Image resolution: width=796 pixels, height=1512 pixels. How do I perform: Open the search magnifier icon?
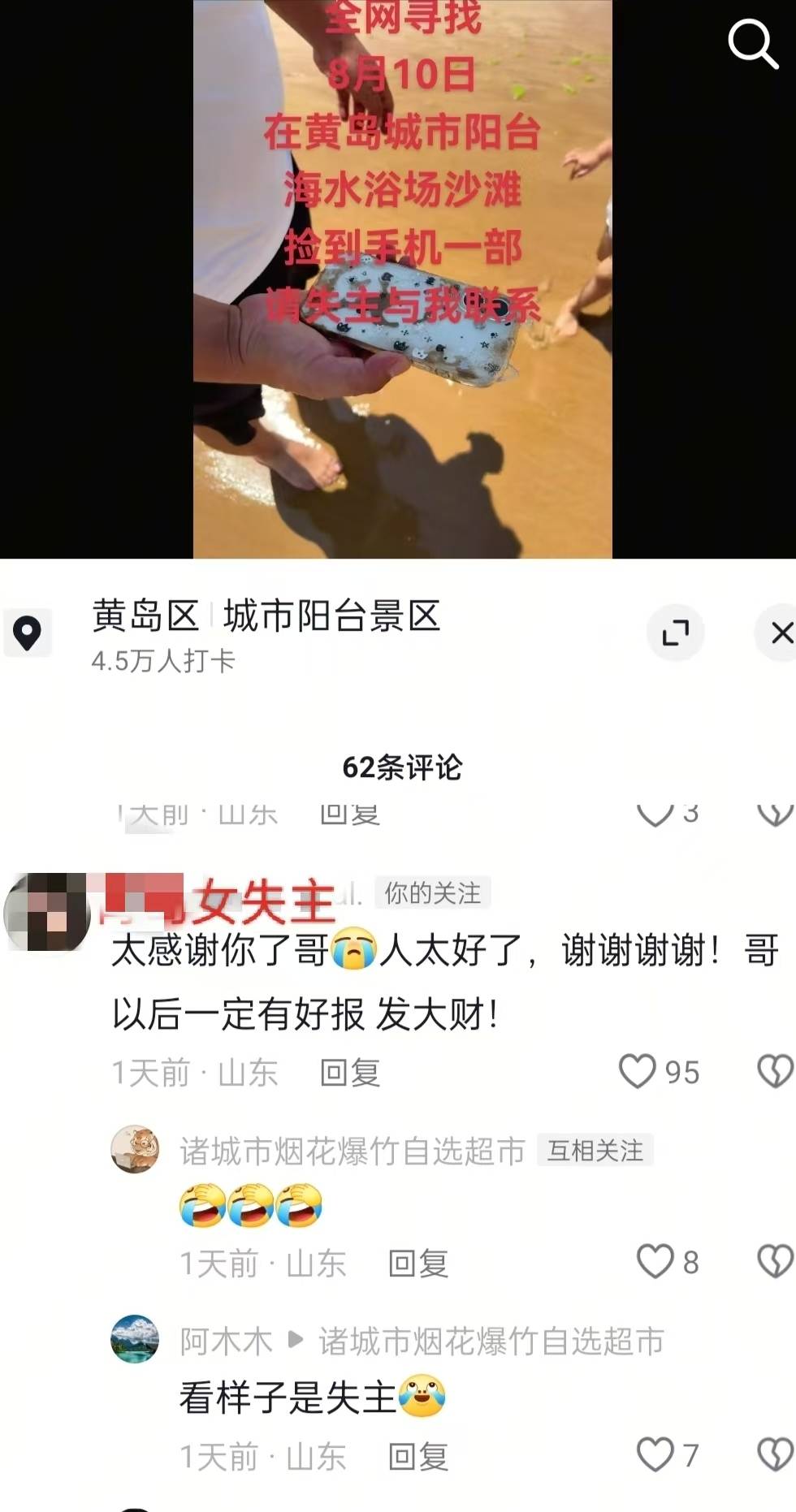point(752,43)
